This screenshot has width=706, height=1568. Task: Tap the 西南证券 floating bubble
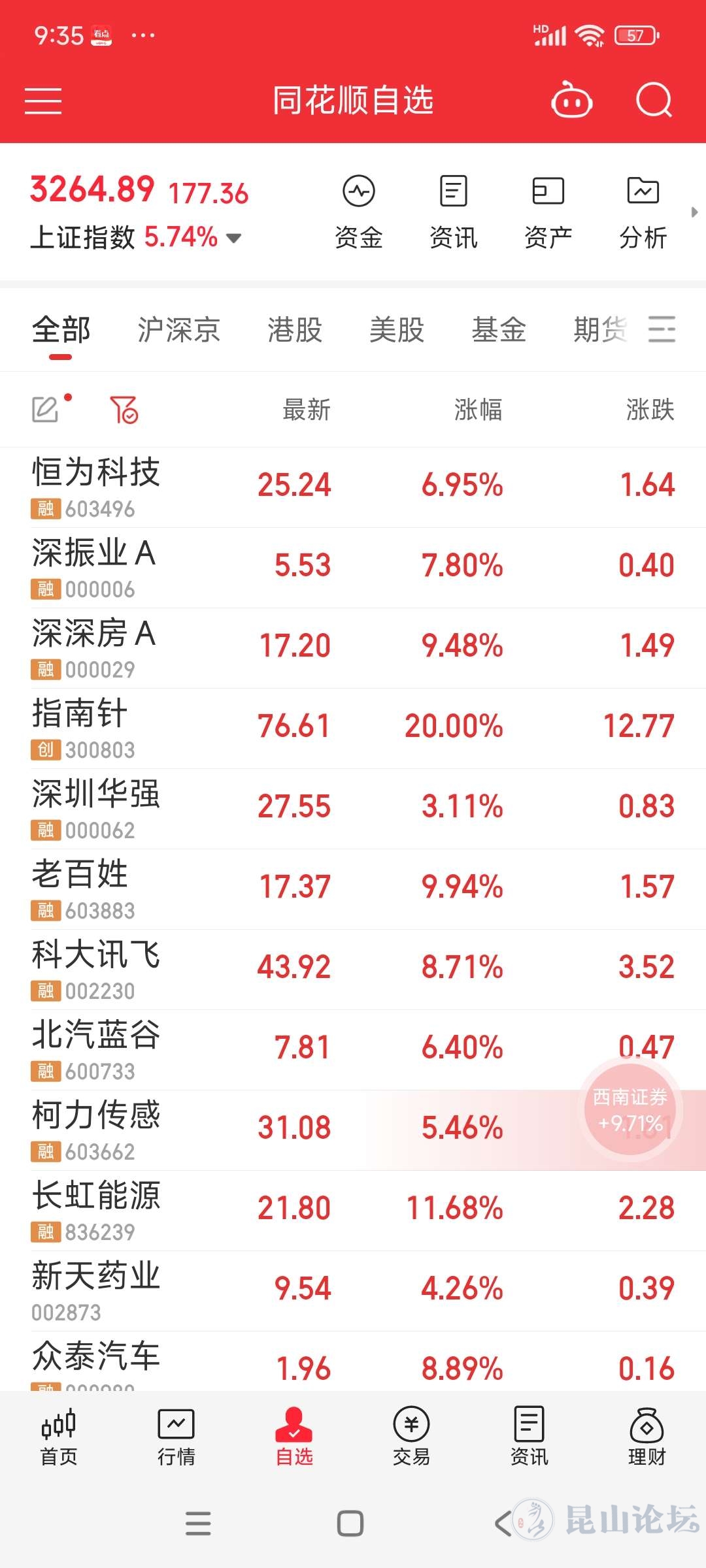pyautogui.click(x=630, y=1109)
